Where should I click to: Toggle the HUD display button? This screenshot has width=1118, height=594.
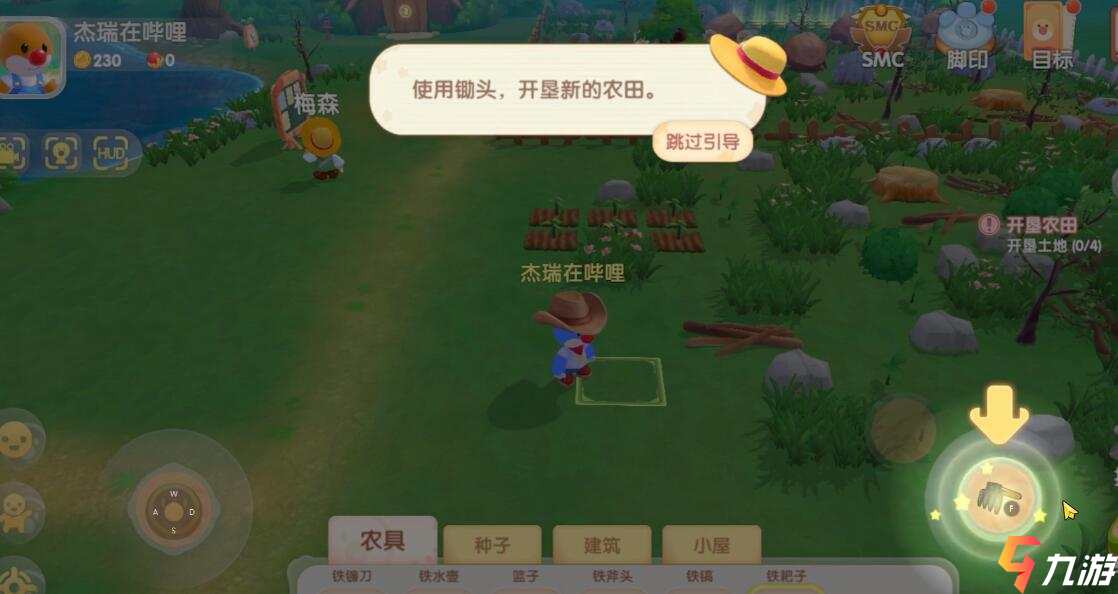click(x=110, y=153)
